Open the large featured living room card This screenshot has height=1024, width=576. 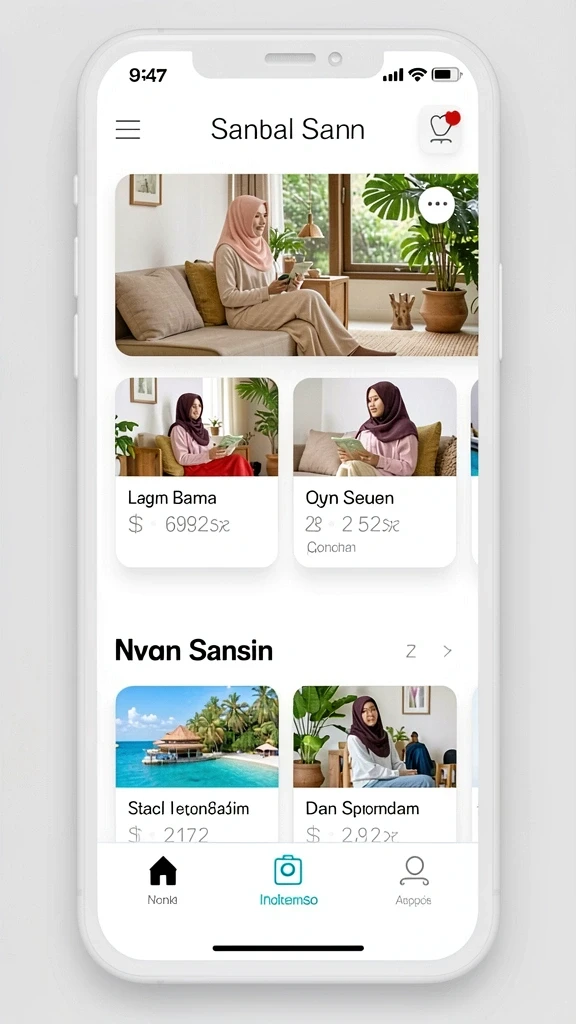(x=296, y=264)
